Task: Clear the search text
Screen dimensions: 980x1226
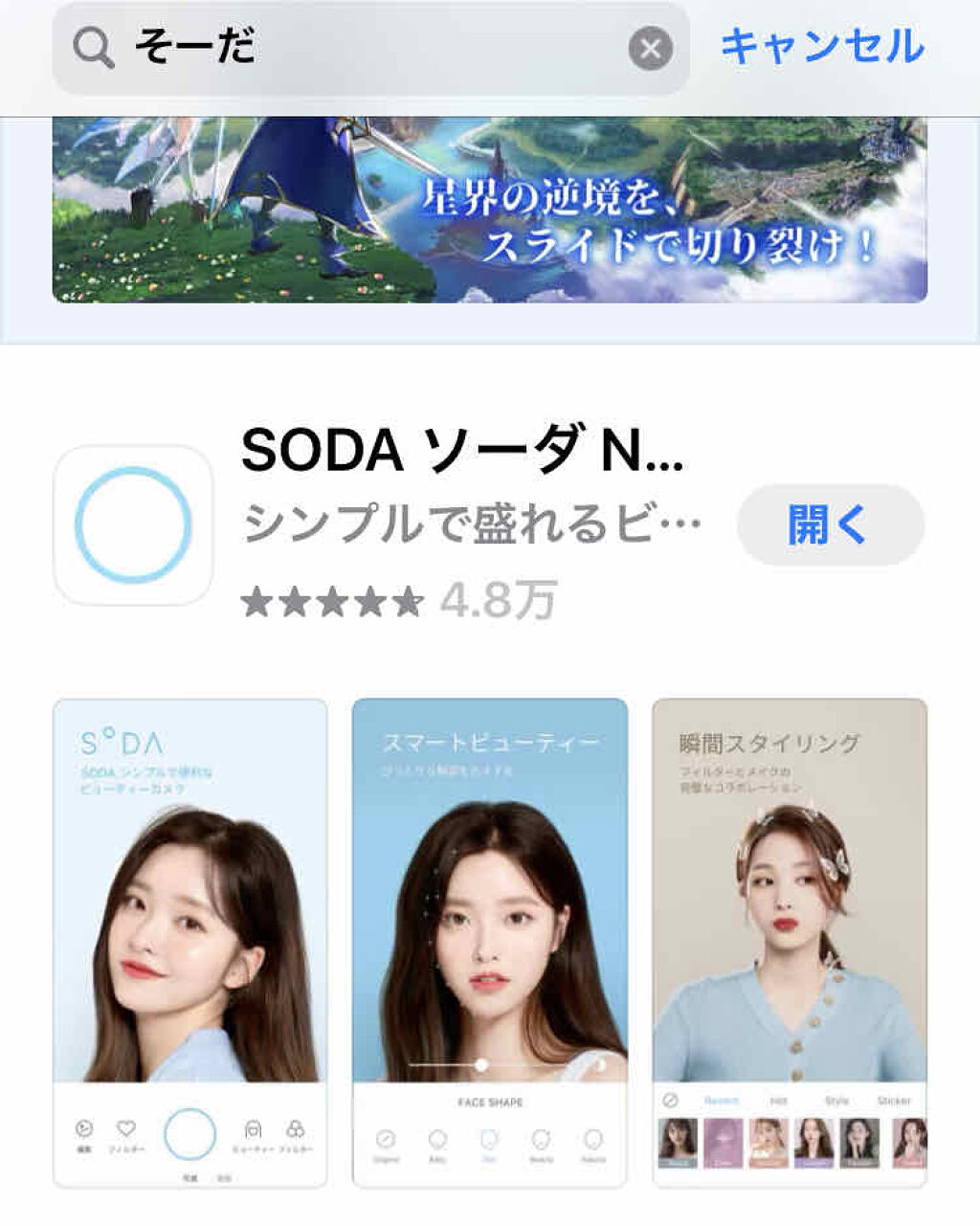Action: [650, 48]
